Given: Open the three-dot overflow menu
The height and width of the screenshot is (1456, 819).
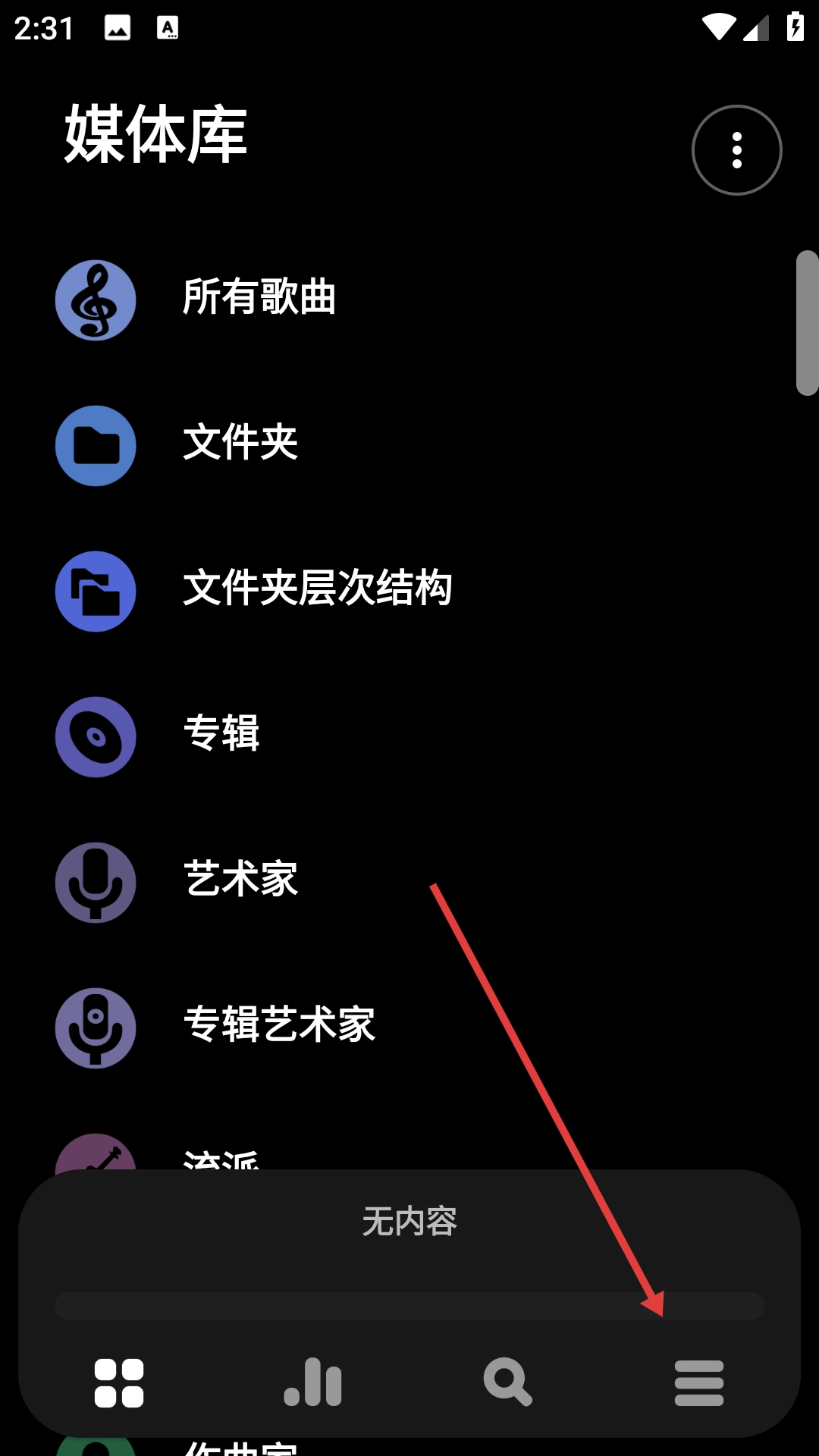Looking at the screenshot, I should [736, 150].
